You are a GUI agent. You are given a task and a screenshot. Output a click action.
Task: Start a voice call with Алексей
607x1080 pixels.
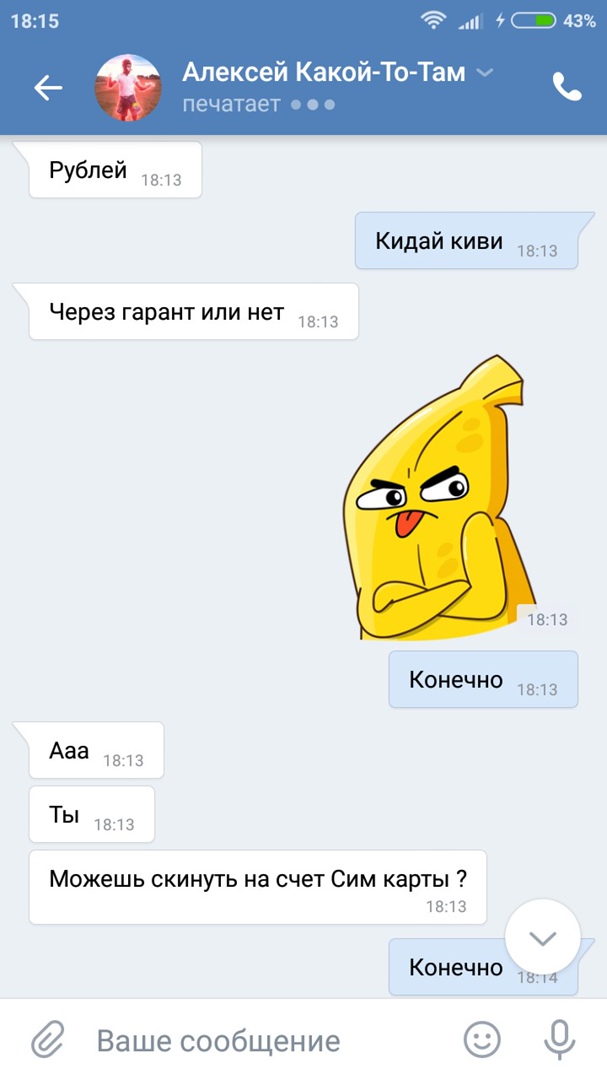click(567, 88)
